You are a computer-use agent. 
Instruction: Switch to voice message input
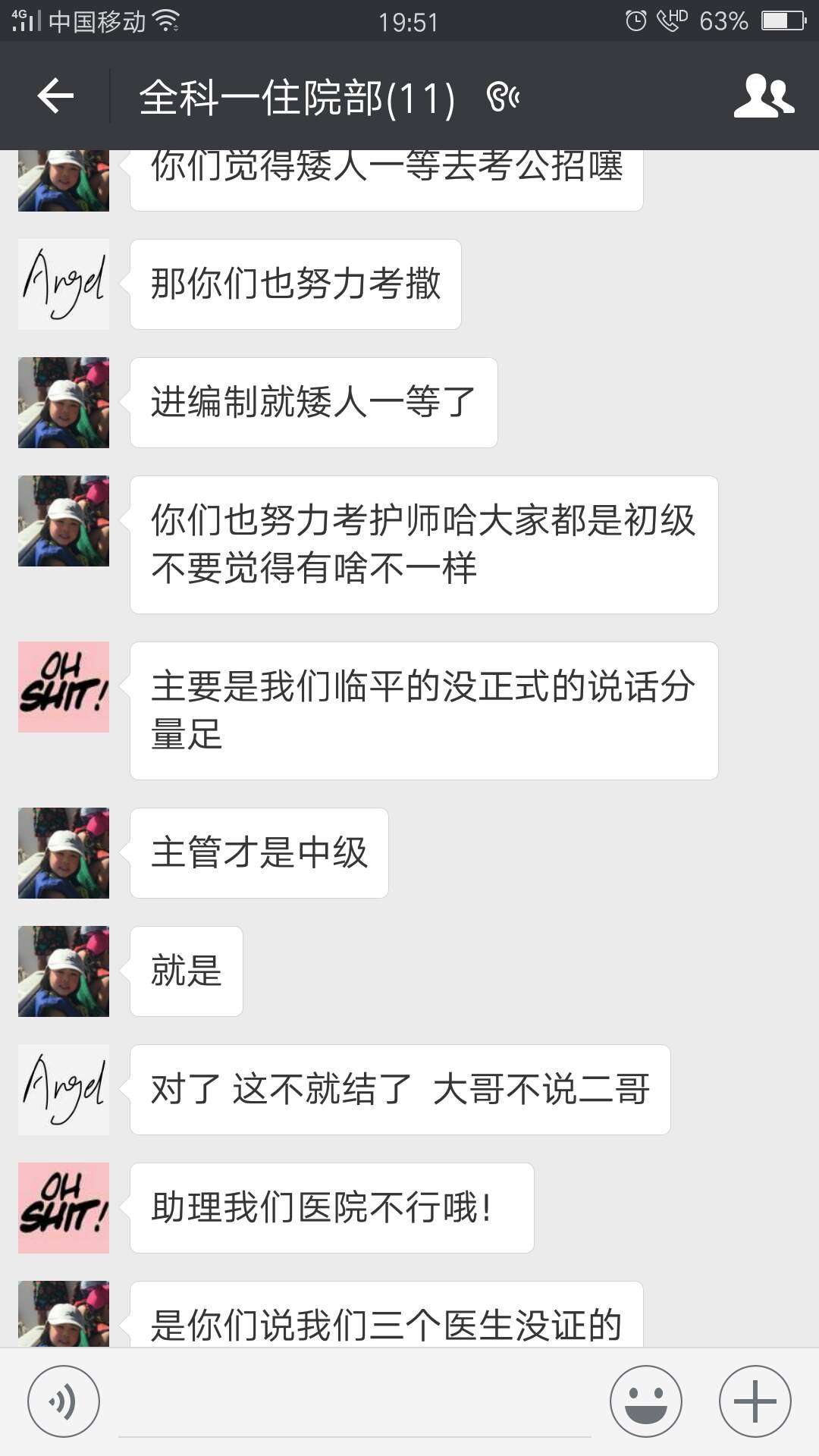64,1401
